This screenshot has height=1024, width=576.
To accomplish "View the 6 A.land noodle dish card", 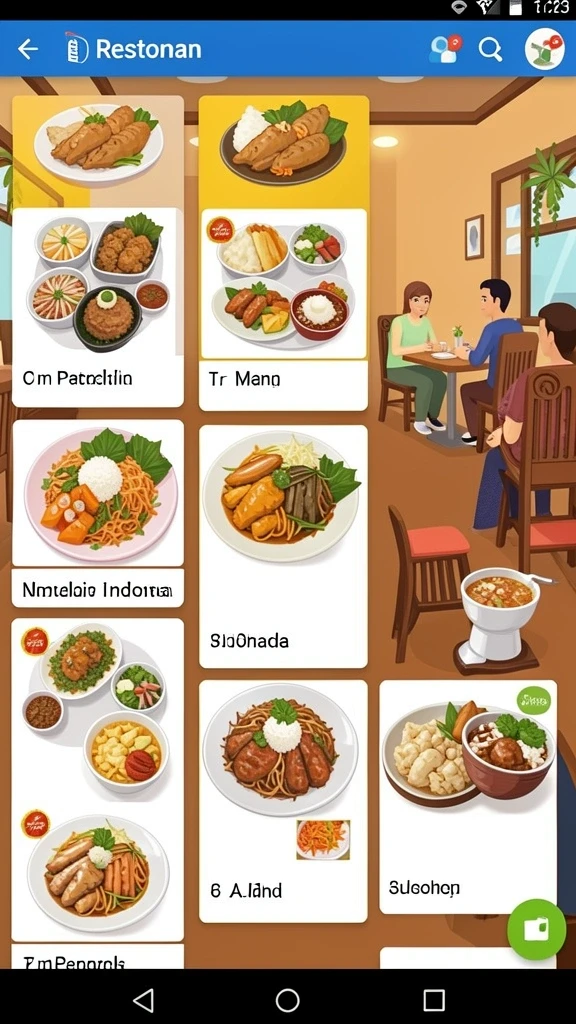I will tap(283, 801).
